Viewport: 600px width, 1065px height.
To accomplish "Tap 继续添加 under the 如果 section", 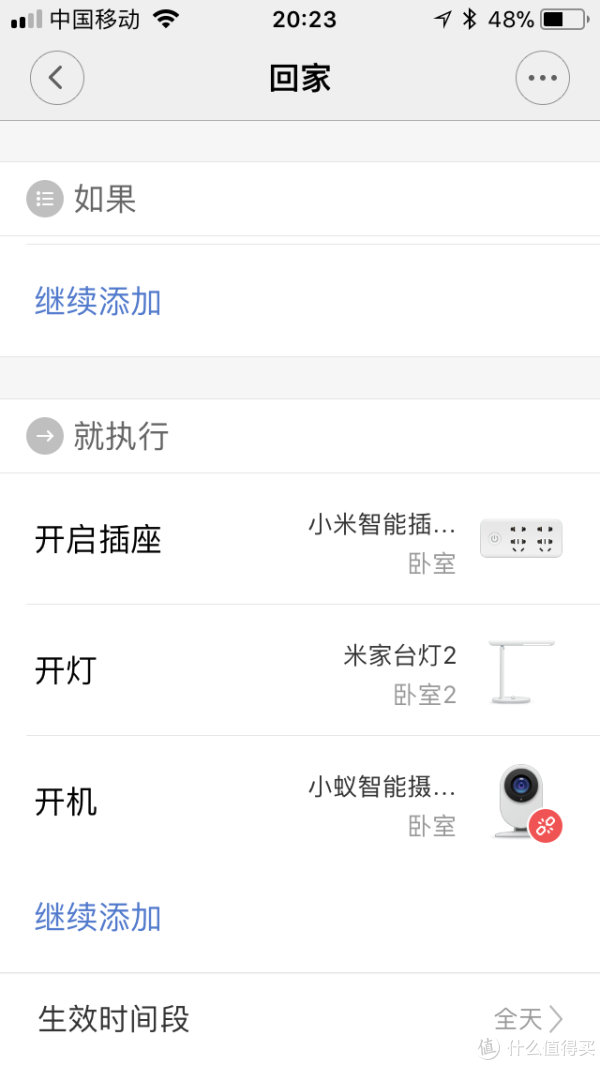I will [x=98, y=302].
